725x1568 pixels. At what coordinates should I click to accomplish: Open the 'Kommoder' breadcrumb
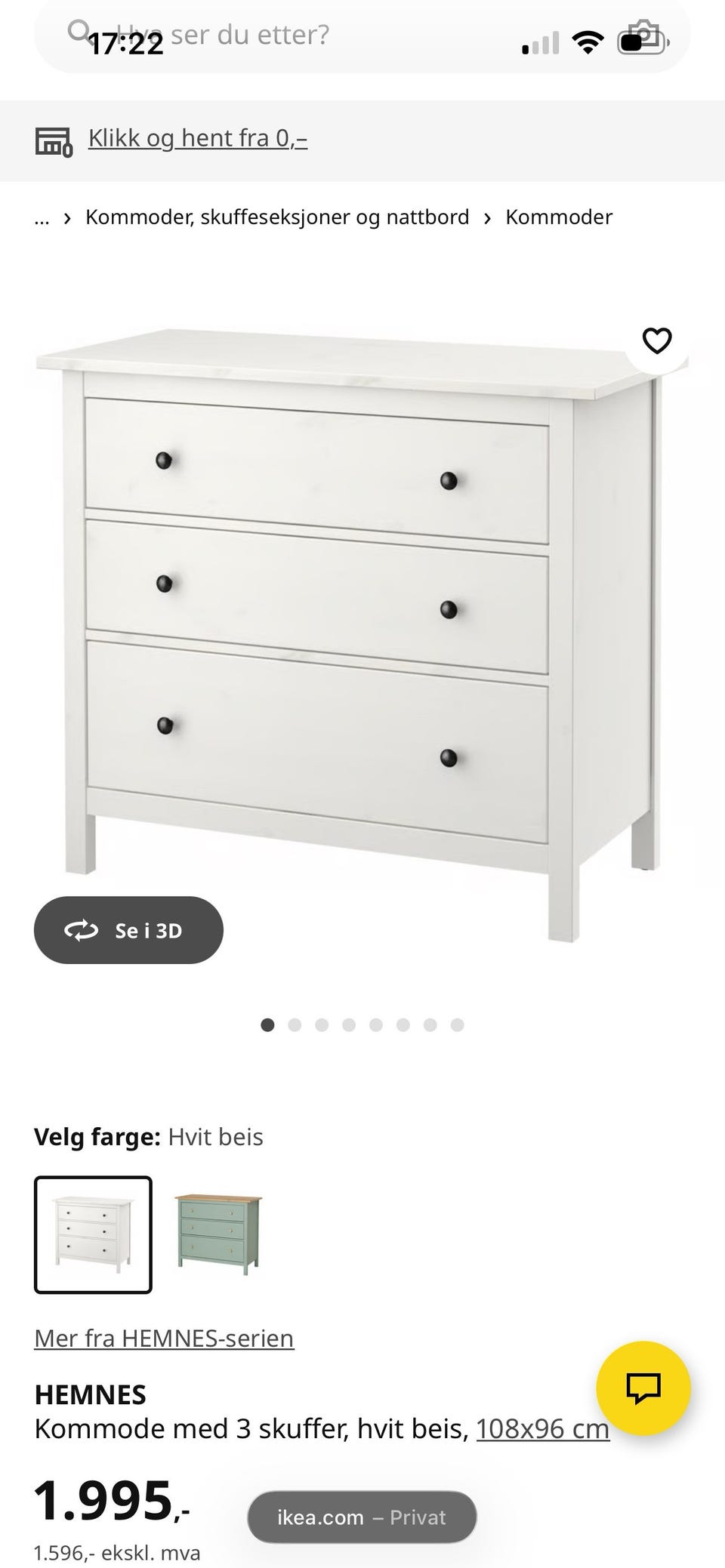pyautogui.click(x=558, y=217)
